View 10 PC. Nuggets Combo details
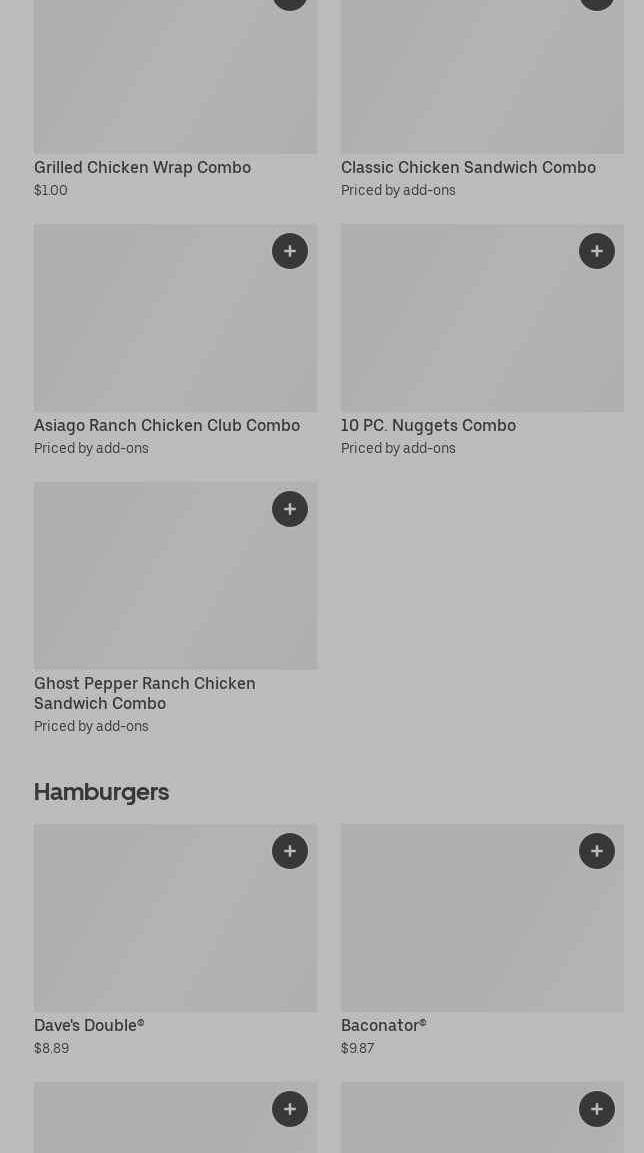This screenshot has height=1153, width=644. point(428,426)
